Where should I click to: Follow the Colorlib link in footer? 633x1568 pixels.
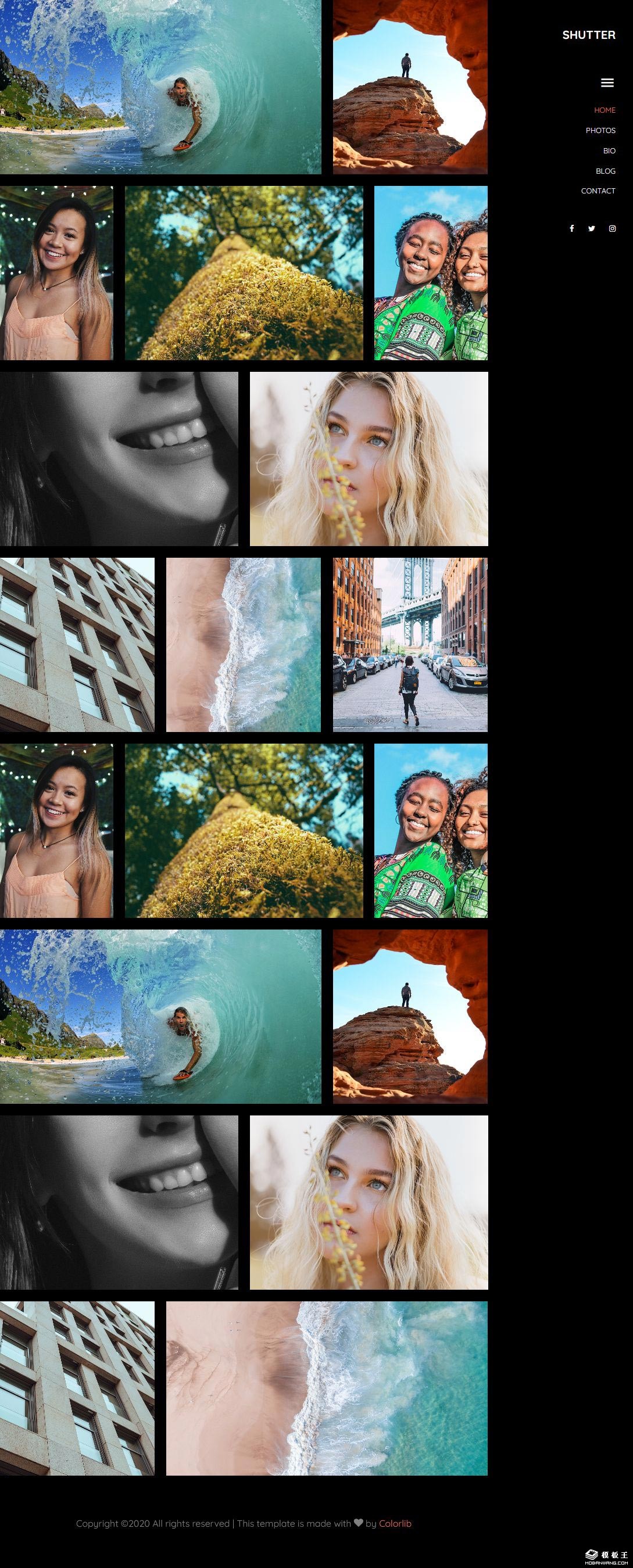point(395,1523)
